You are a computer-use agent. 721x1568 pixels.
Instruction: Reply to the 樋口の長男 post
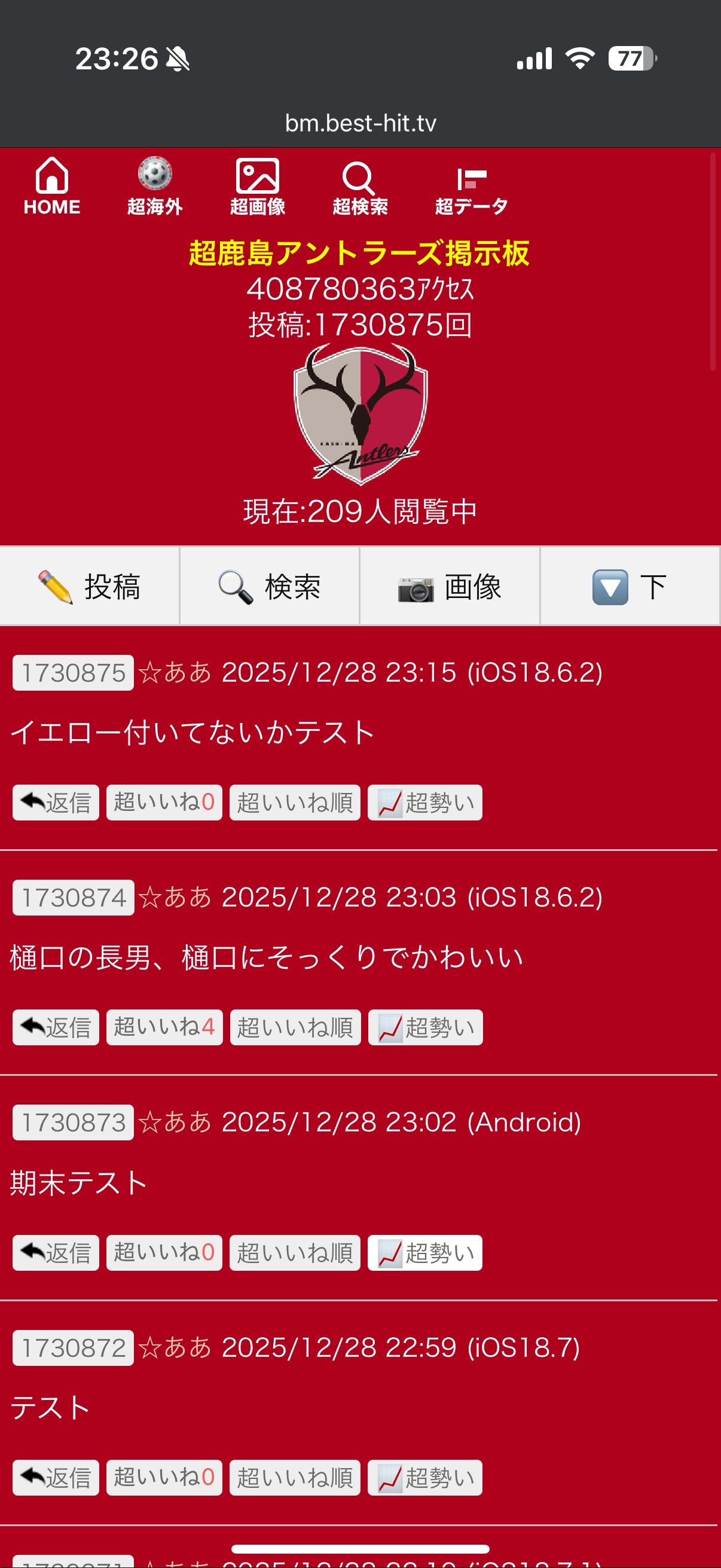click(x=56, y=1027)
